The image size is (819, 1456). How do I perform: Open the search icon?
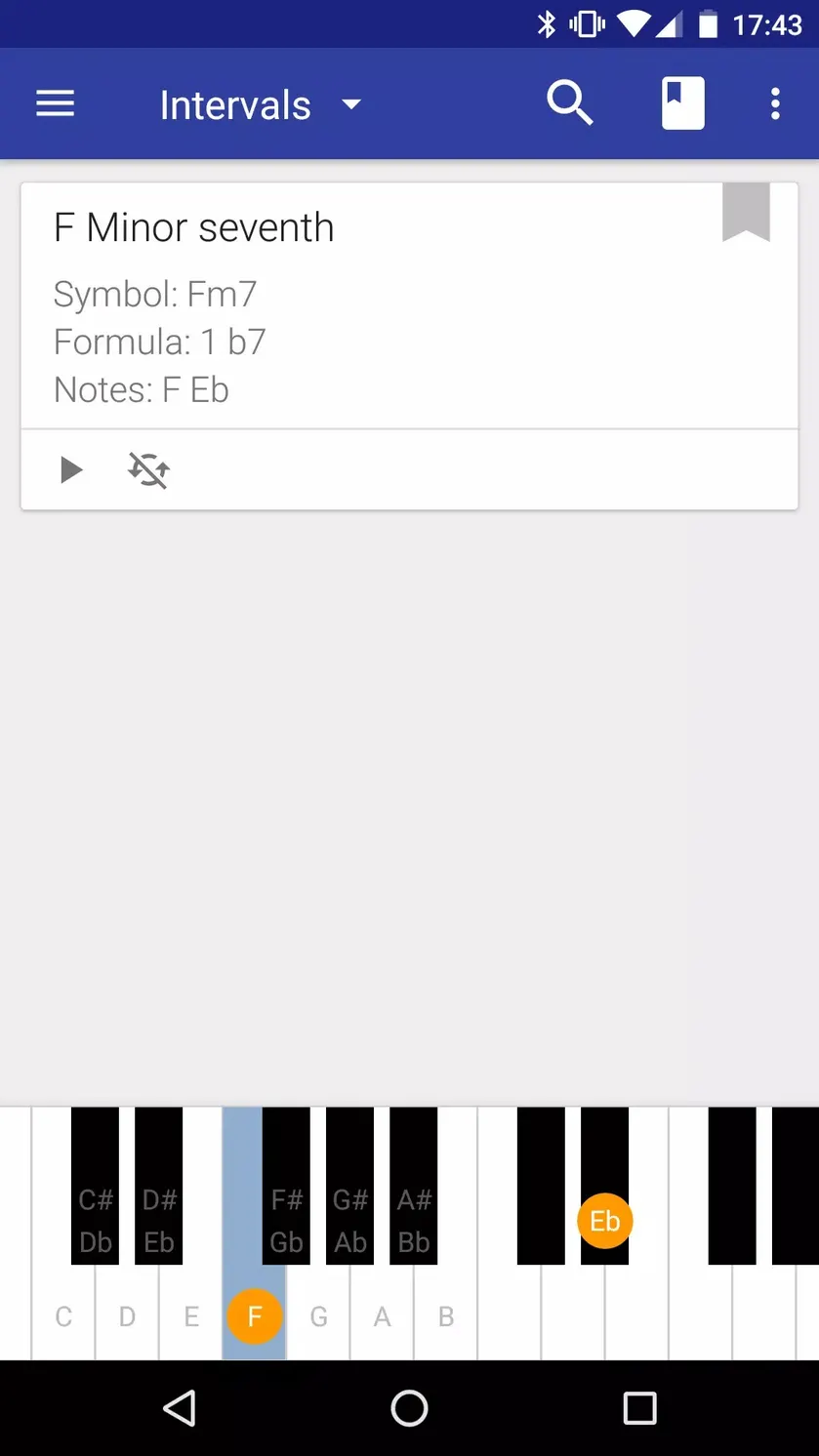pos(570,103)
